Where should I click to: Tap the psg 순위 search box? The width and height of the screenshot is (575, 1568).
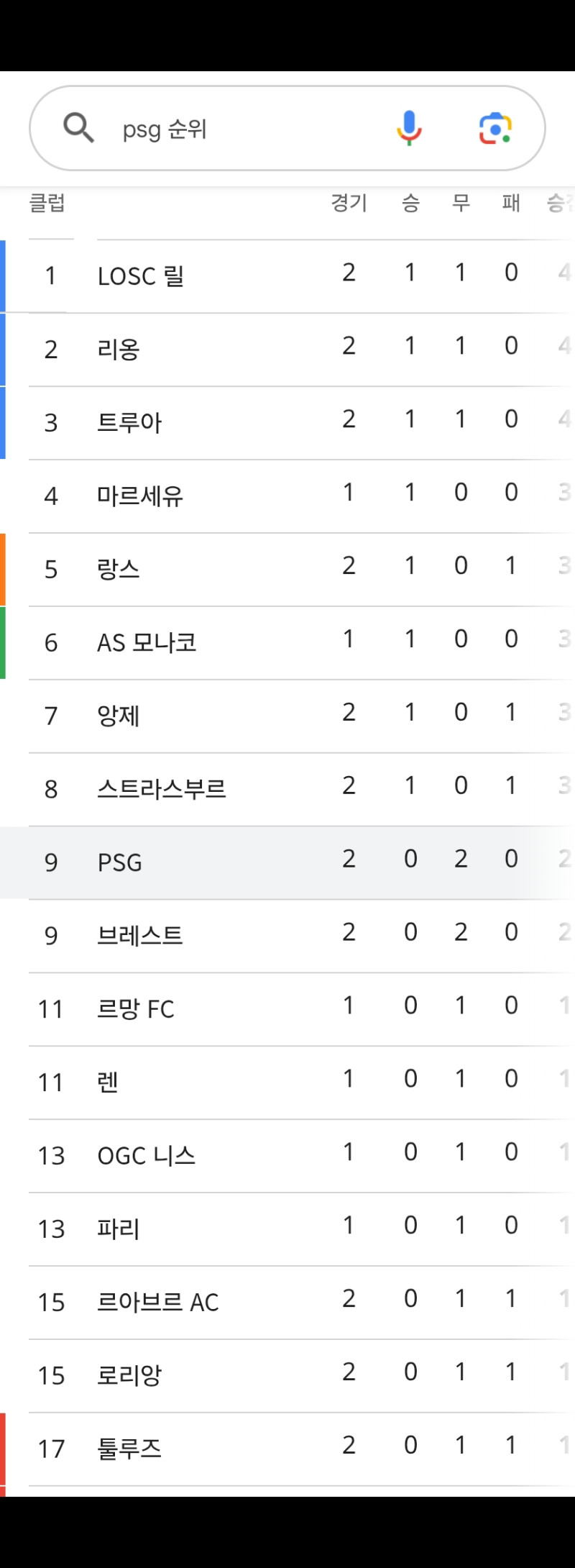[x=287, y=129]
